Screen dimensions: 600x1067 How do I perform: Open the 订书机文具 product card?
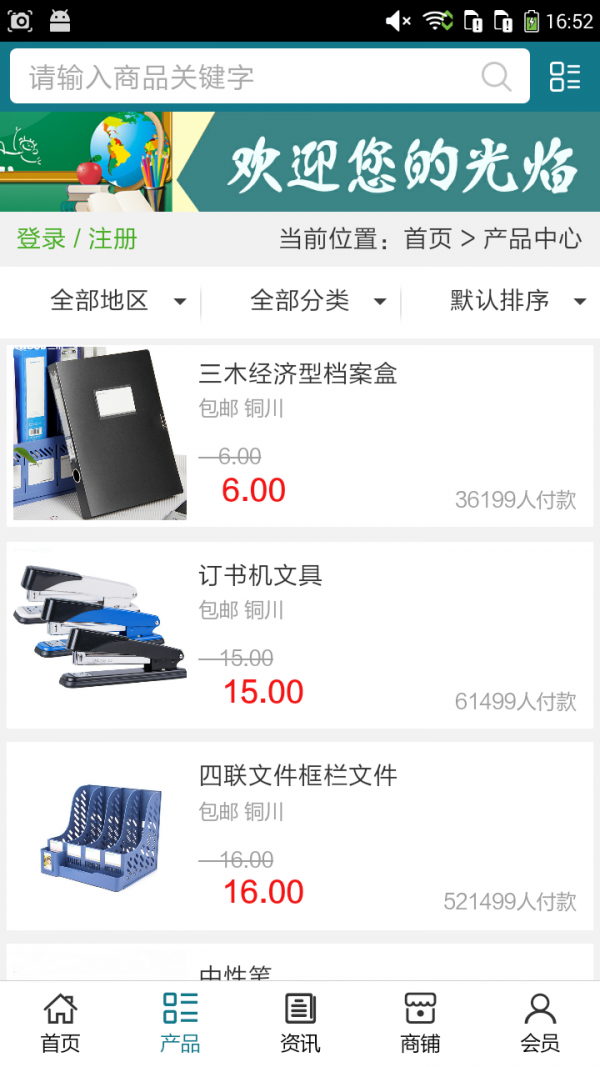[300, 635]
